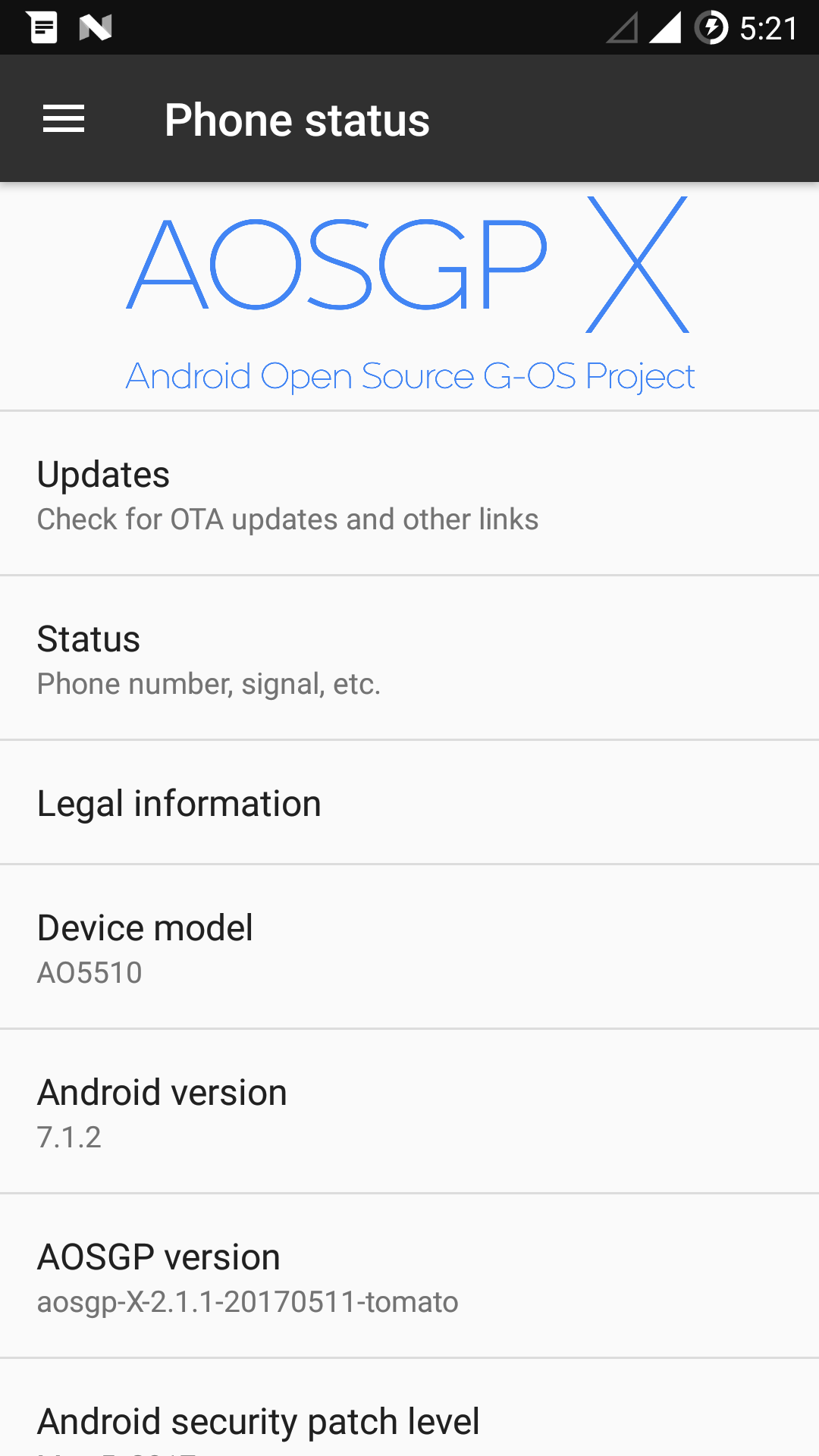Tap the AOSGP version row
819x1456 pixels.
coord(409,1276)
